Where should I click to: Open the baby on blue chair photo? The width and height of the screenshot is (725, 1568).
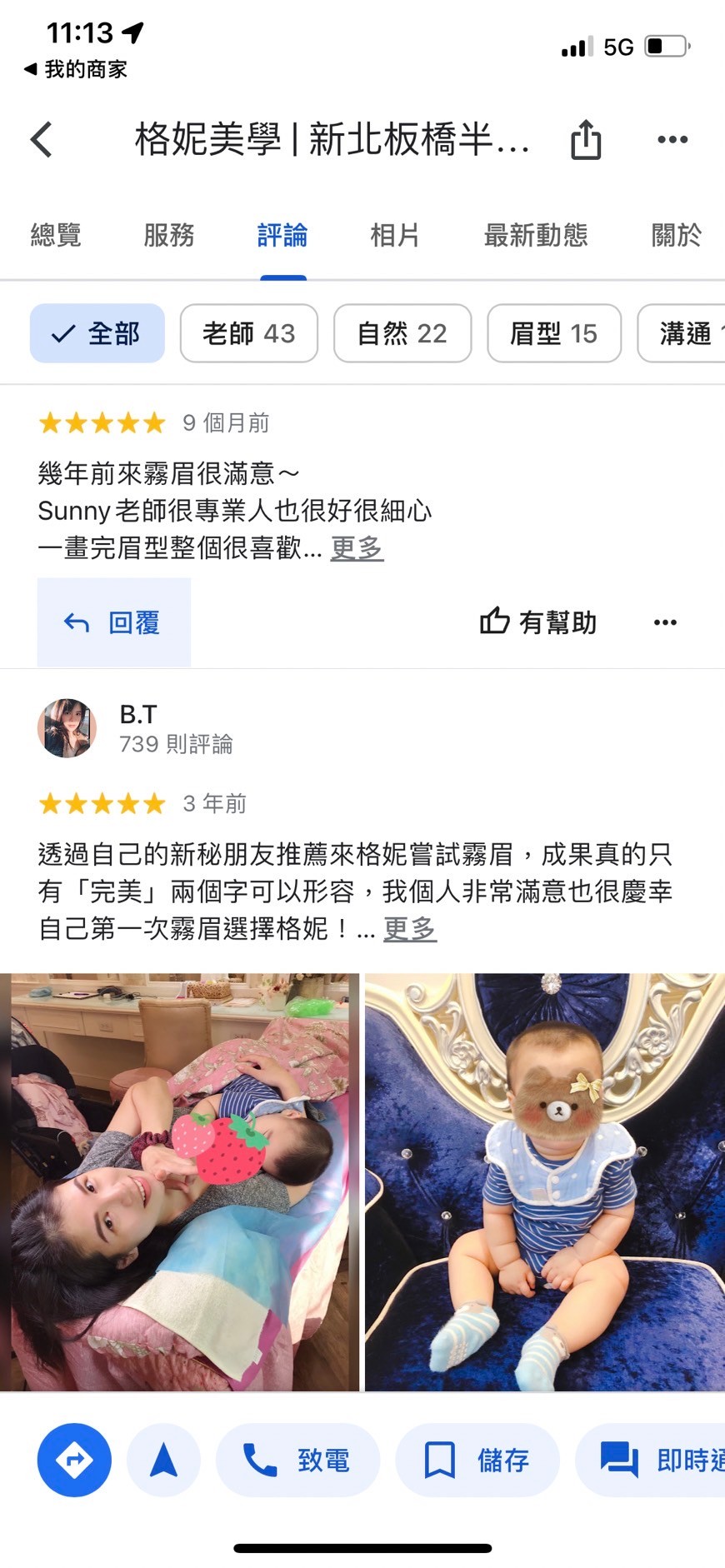(x=545, y=1181)
